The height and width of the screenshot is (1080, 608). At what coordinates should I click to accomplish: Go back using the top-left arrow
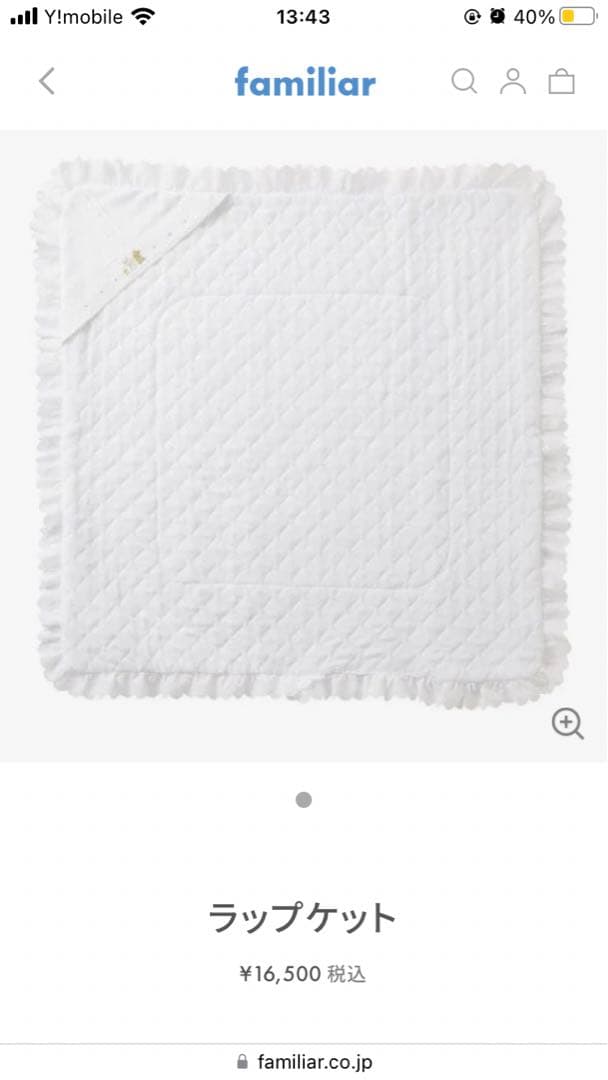point(47,81)
